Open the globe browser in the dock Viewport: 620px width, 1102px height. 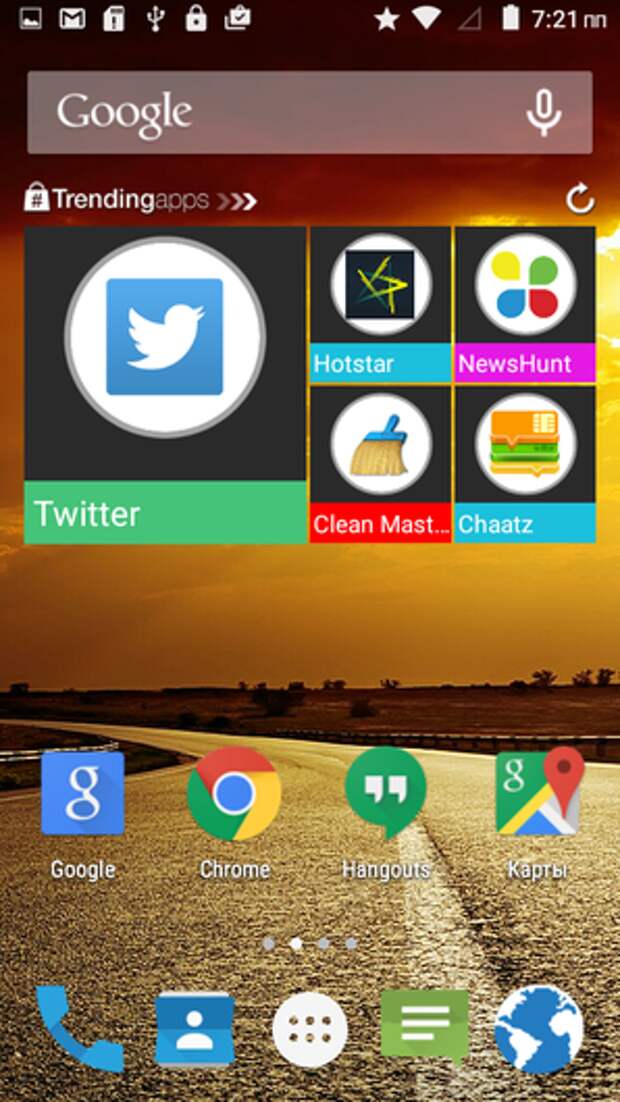[540, 1030]
